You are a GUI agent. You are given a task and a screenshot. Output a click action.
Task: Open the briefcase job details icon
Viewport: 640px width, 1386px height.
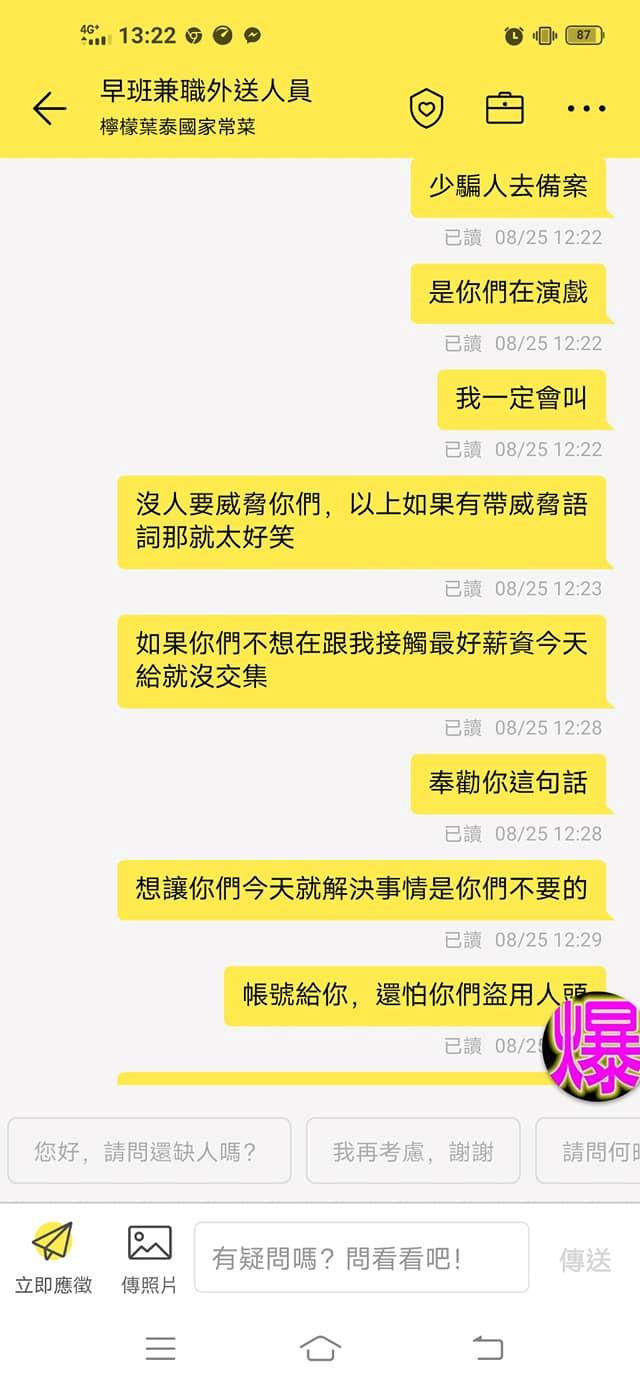505,108
